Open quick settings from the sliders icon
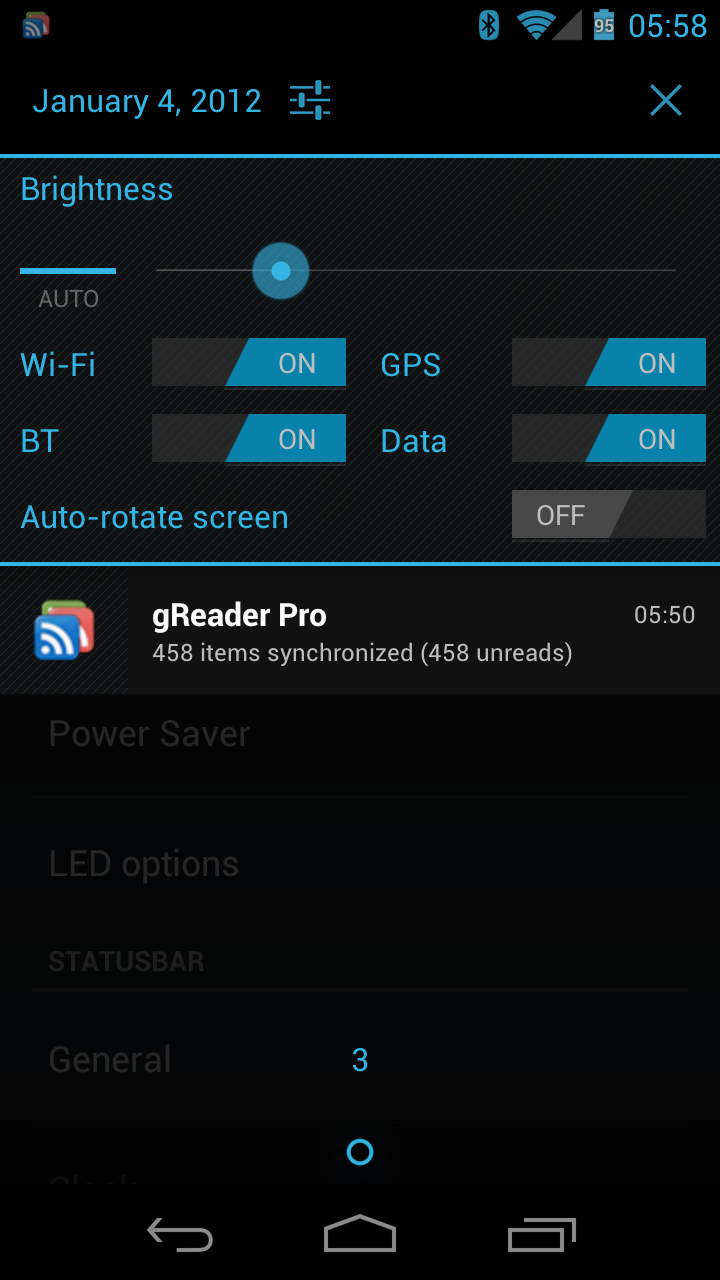 tap(310, 101)
